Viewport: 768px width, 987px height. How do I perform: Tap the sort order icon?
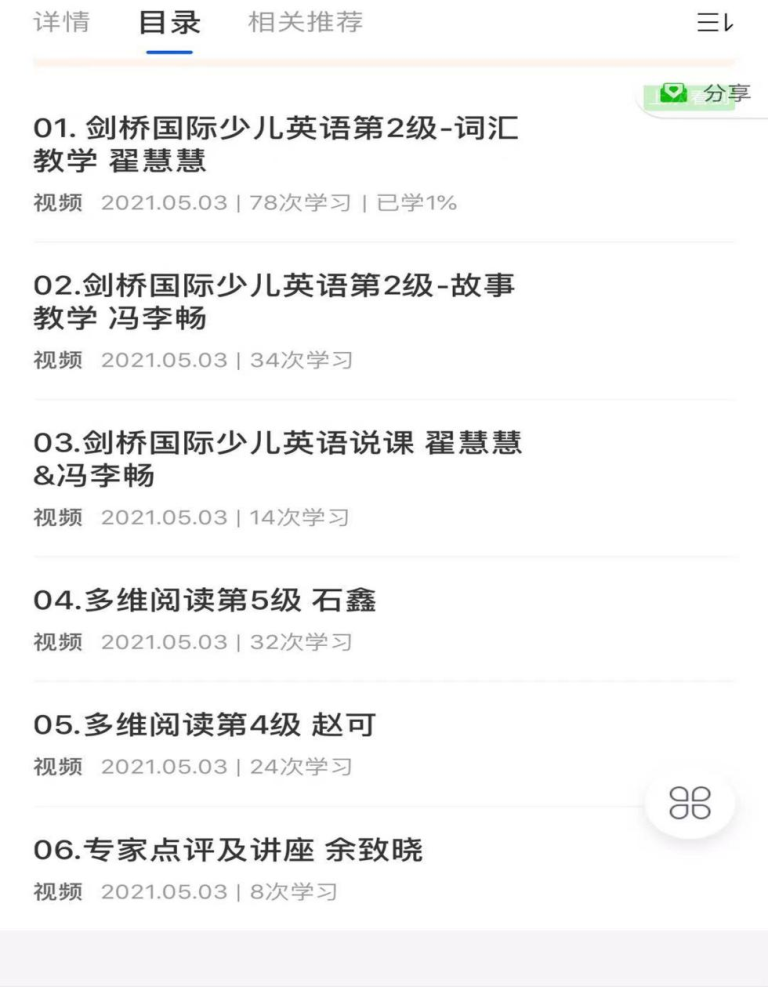coord(714,23)
